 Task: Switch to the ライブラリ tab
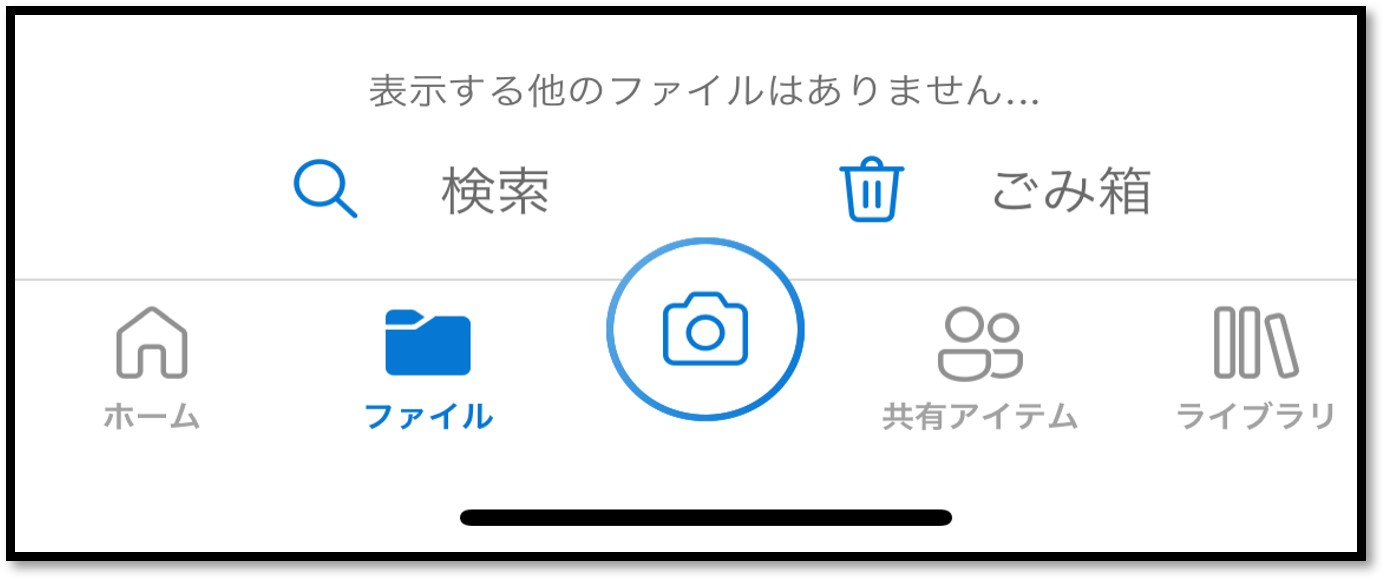(1255, 366)
